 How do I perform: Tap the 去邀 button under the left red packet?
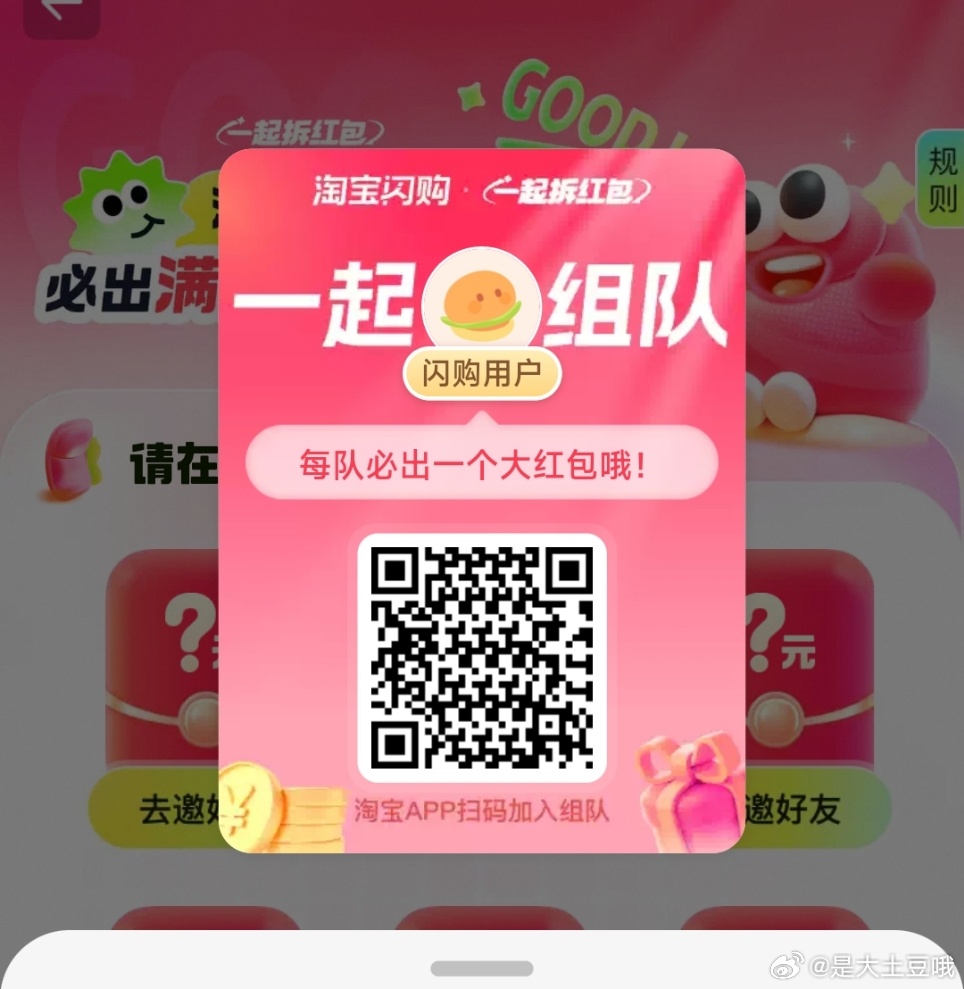(x=155, y=808)
